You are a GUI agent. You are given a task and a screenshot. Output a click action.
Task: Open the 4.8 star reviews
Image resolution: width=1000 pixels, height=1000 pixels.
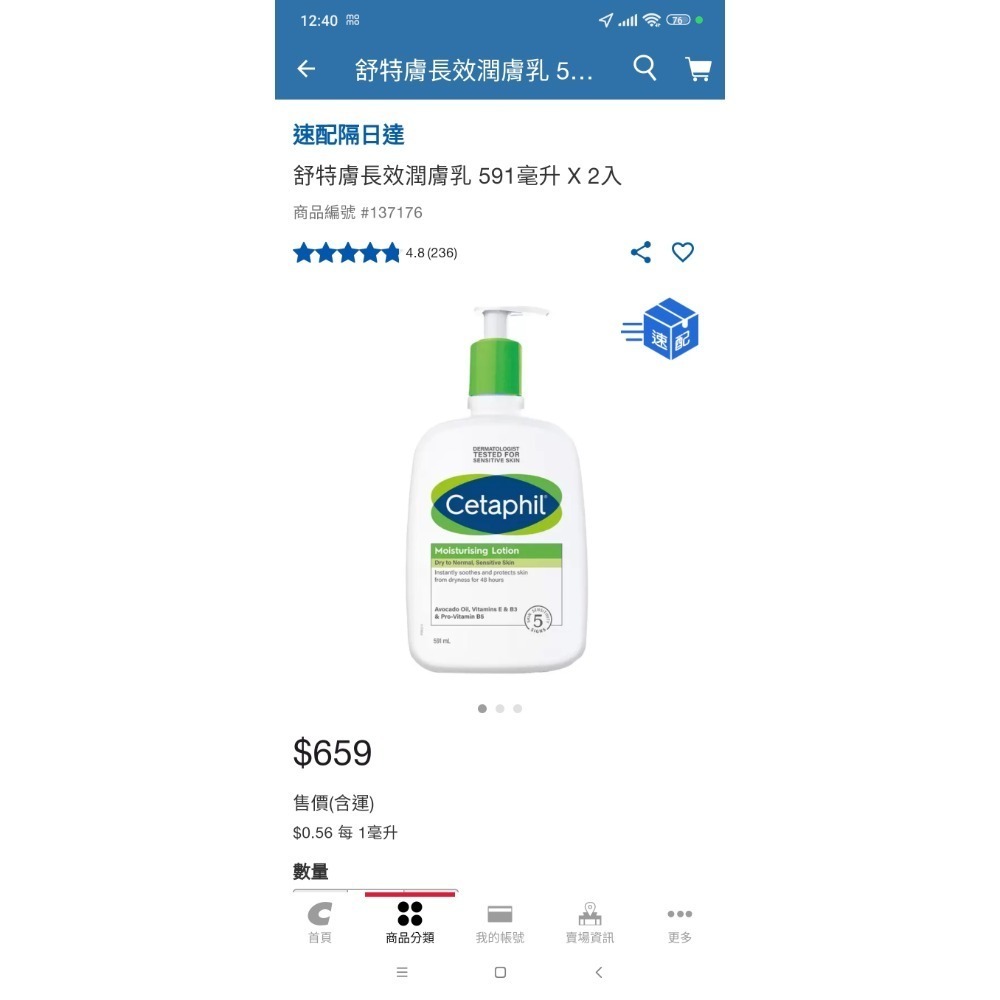pos(375,253)
